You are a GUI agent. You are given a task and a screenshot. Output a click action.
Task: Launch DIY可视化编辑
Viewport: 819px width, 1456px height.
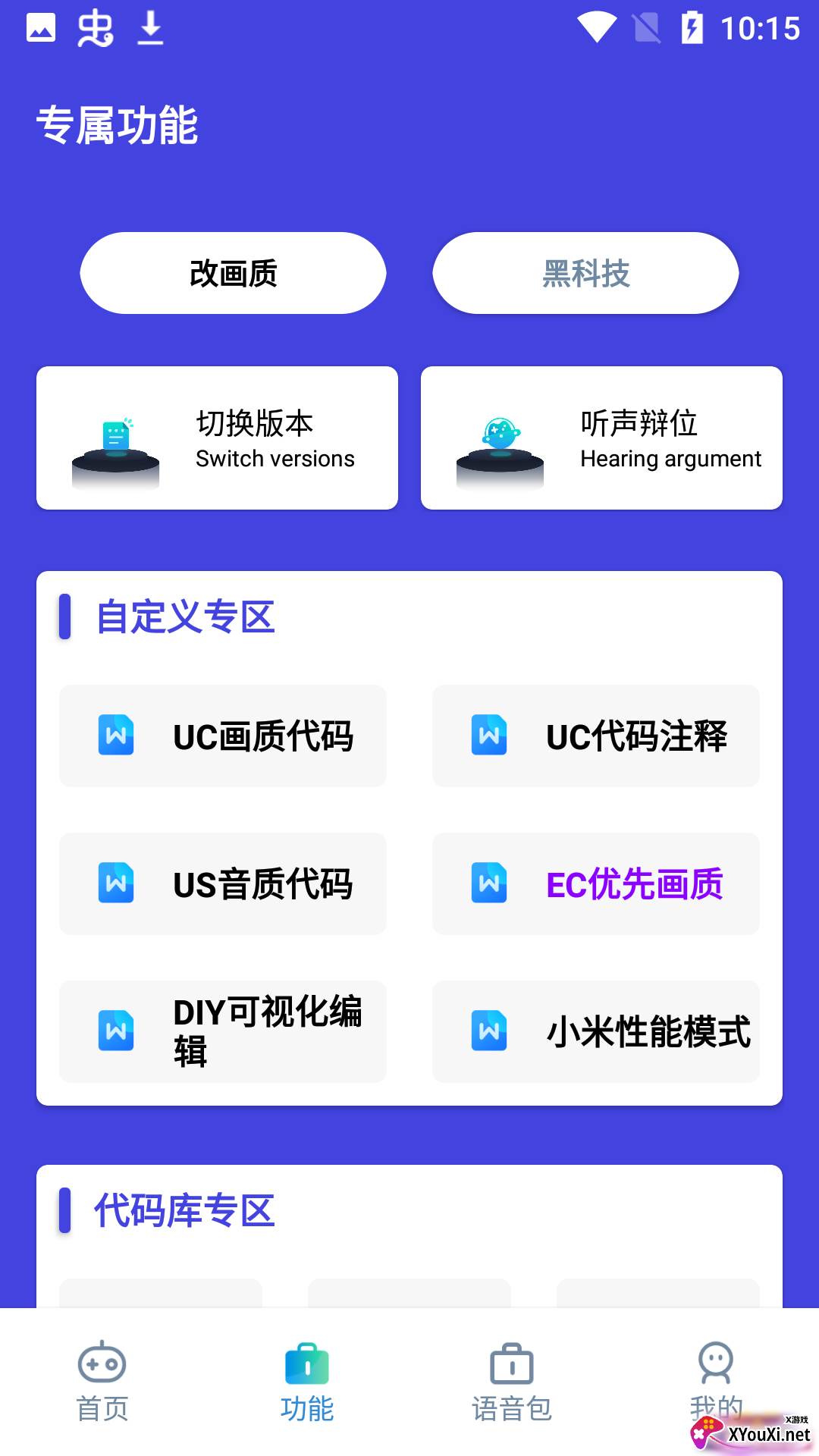(x=223, y=1031)
